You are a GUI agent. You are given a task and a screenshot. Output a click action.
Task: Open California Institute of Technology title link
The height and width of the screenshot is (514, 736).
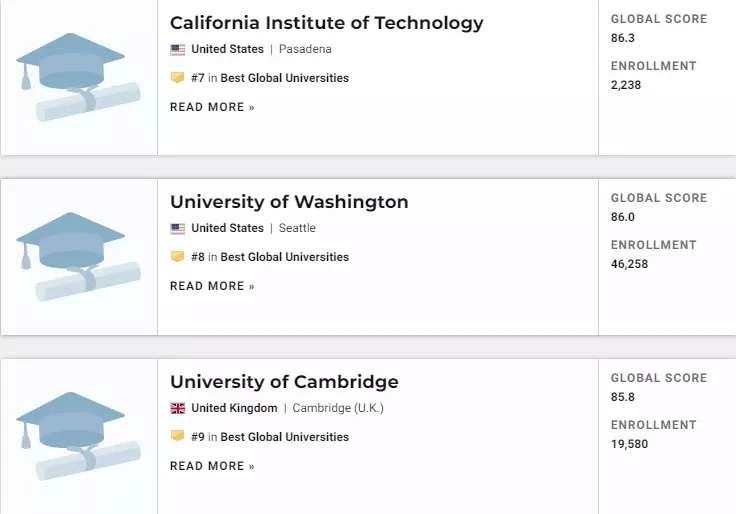coord(326,23)
